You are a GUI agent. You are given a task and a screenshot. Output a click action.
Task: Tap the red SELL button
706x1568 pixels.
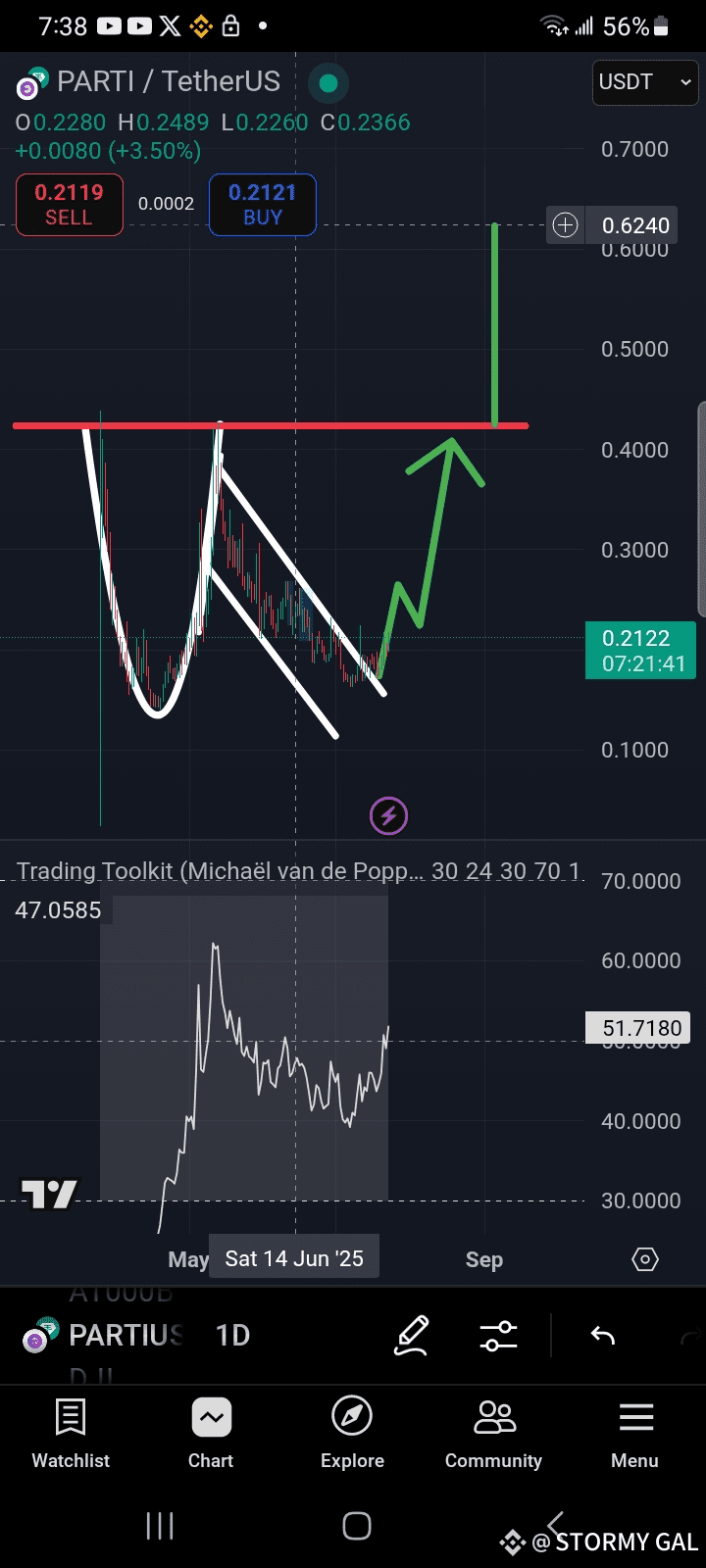[69, 205]
